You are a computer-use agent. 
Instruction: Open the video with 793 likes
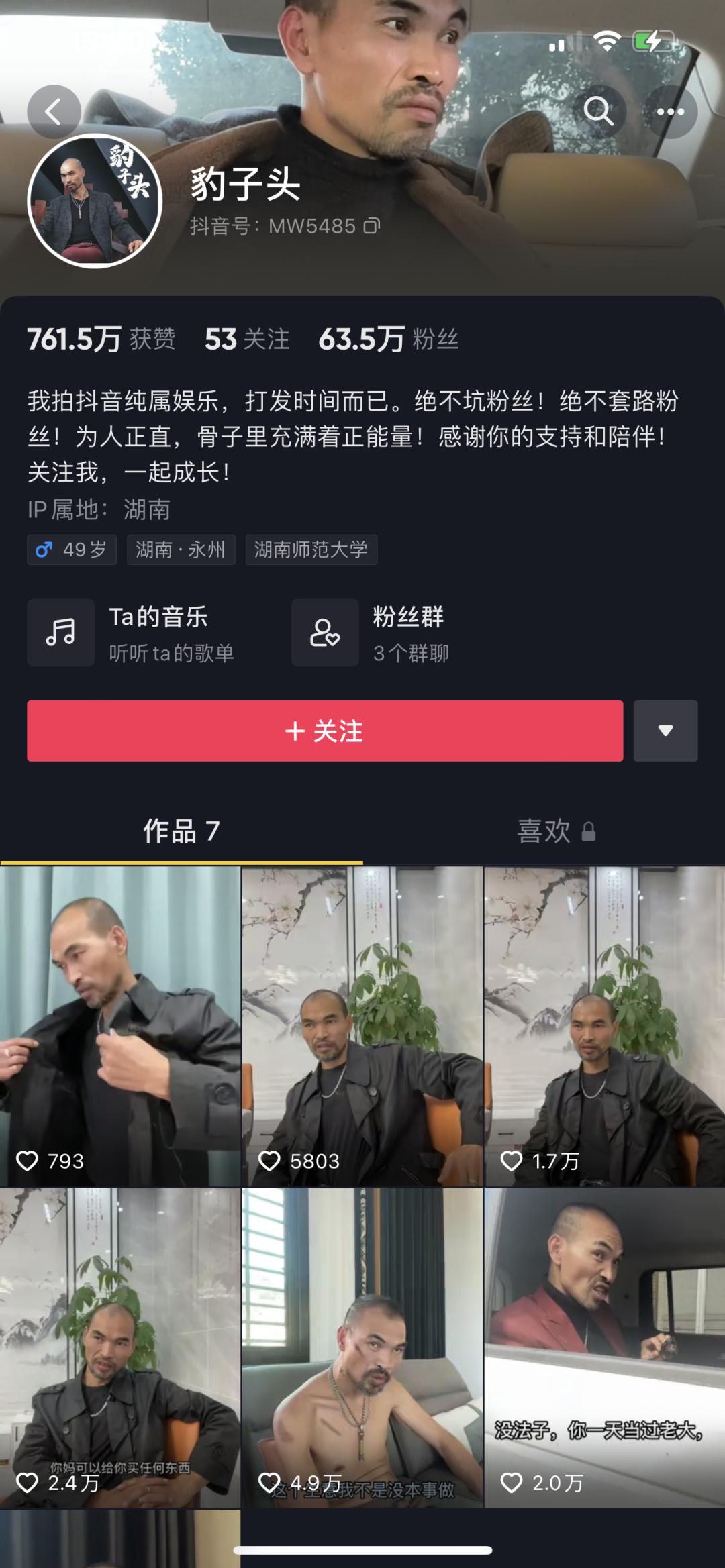pos(120,1027)
